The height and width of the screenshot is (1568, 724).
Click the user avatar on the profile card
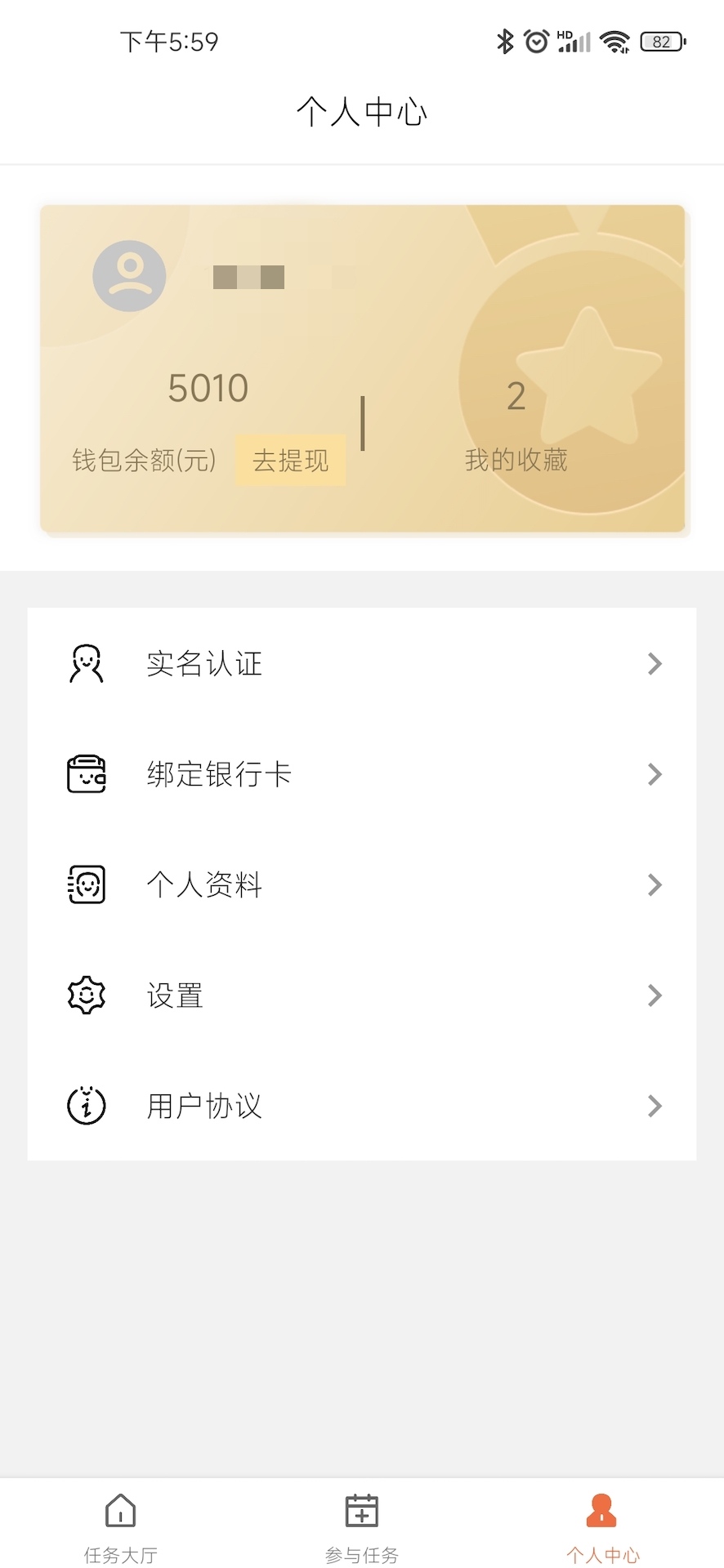pos(130,274)
